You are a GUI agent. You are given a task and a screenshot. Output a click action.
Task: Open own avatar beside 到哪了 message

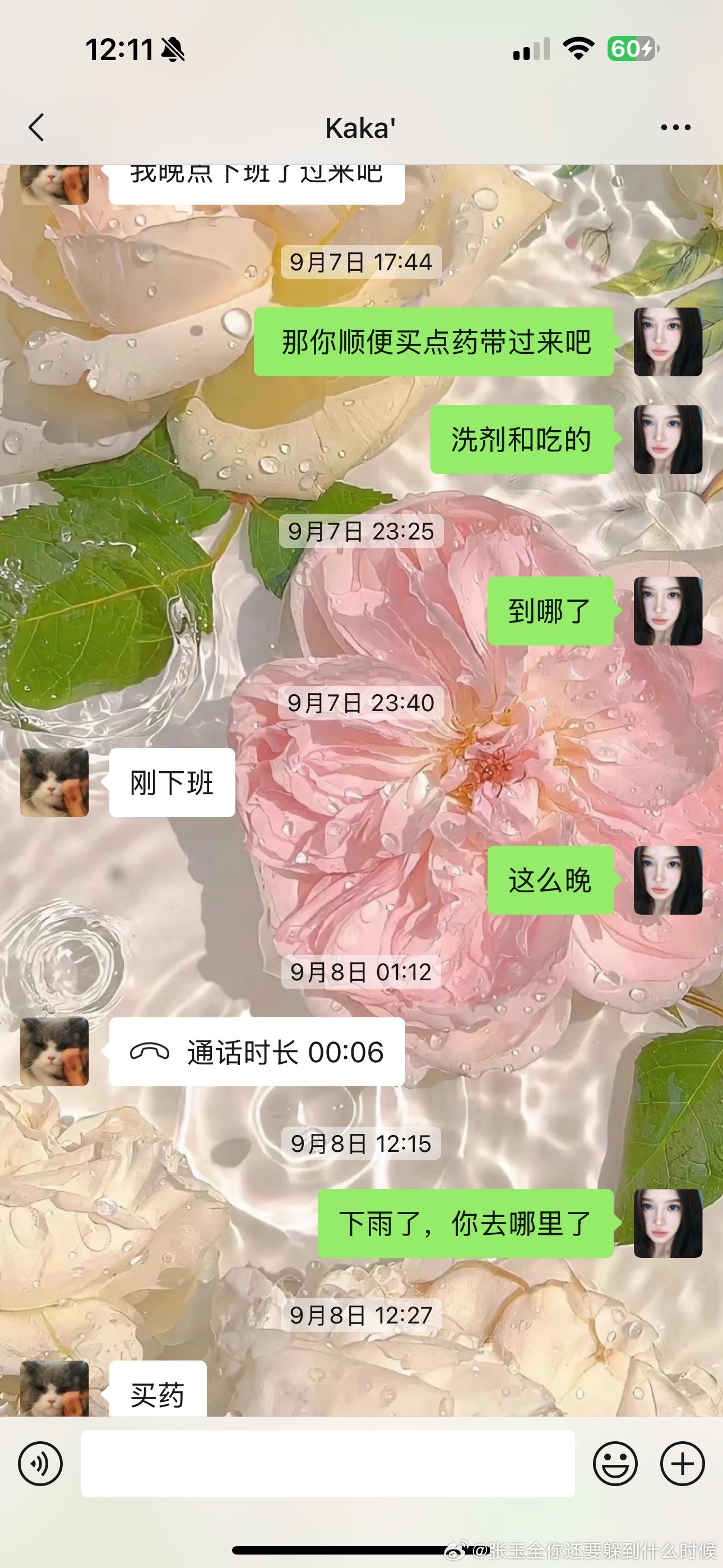coord(668,611)
